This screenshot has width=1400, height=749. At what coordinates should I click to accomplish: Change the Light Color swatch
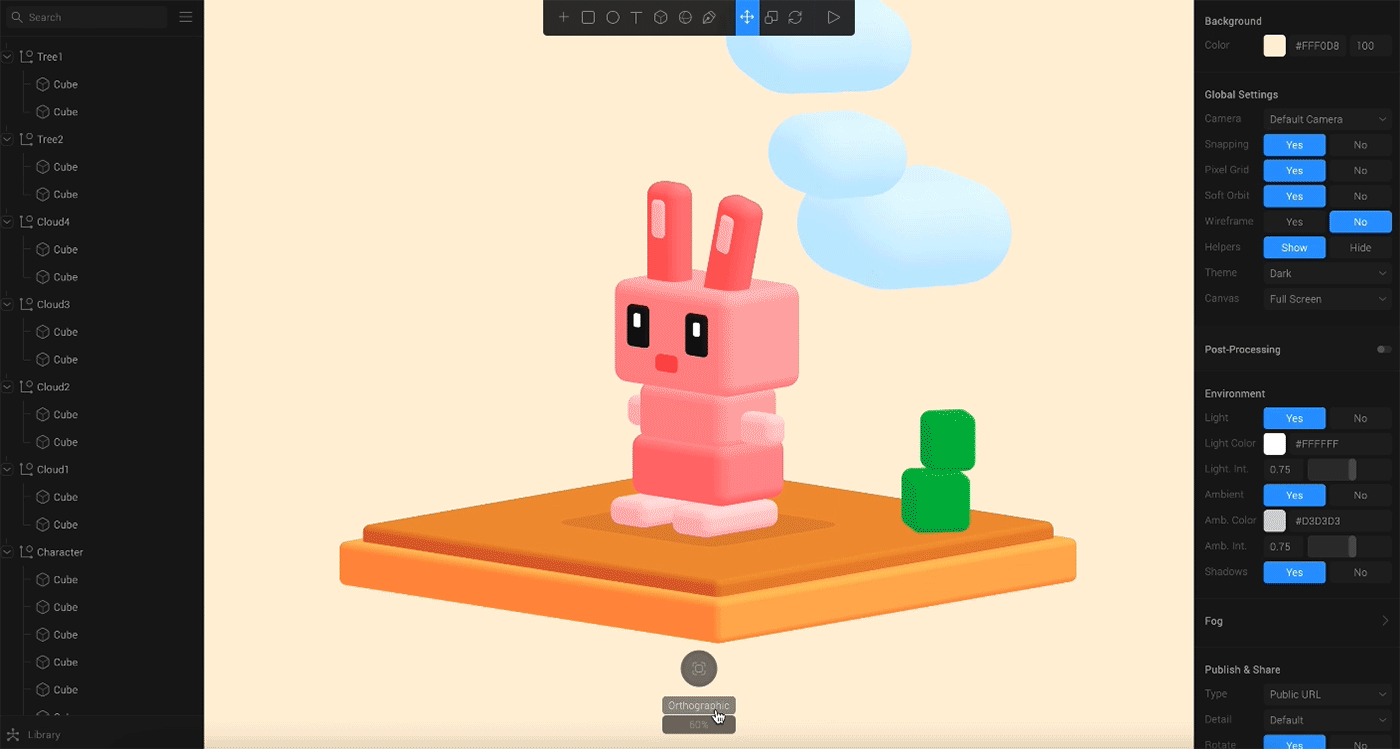point(1274,444)
